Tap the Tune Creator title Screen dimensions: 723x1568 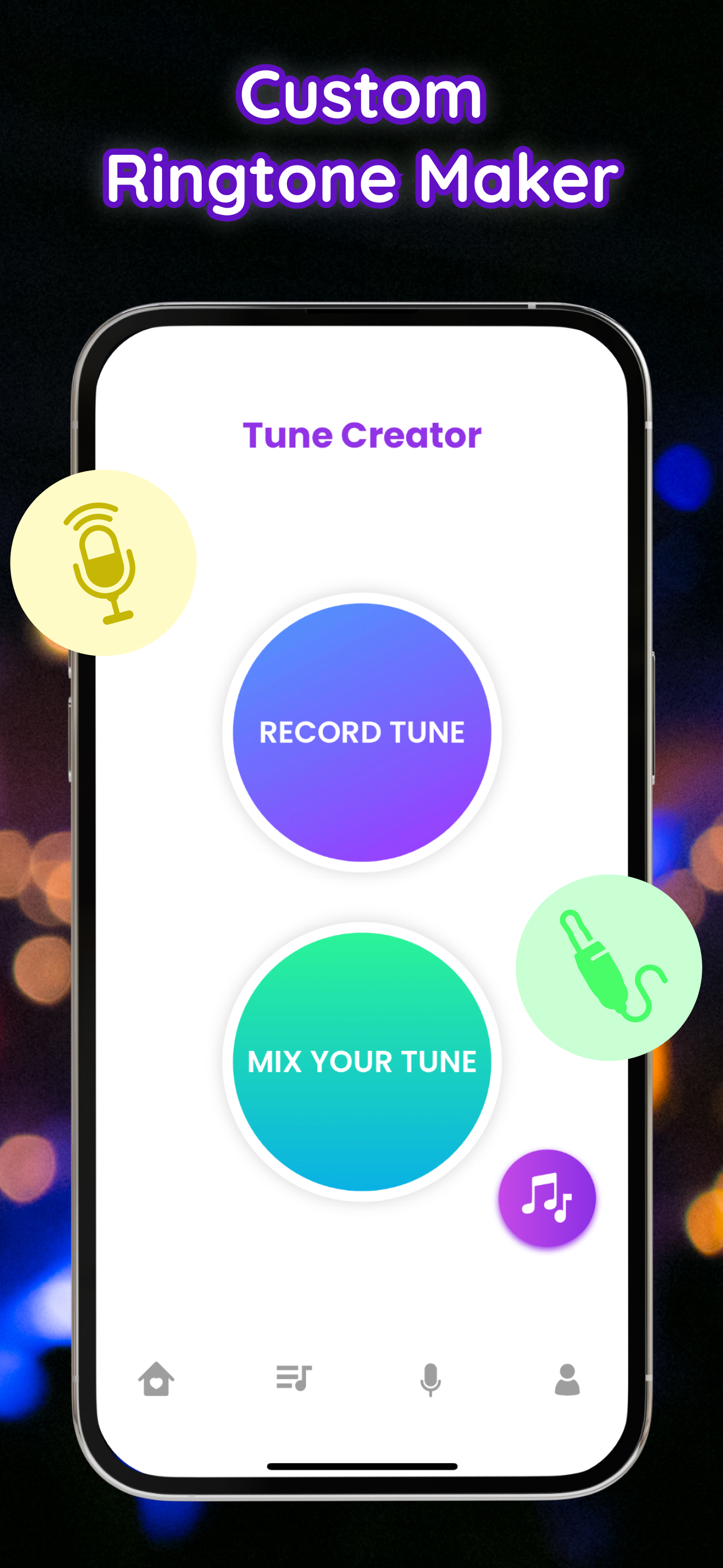pos(361,434)
